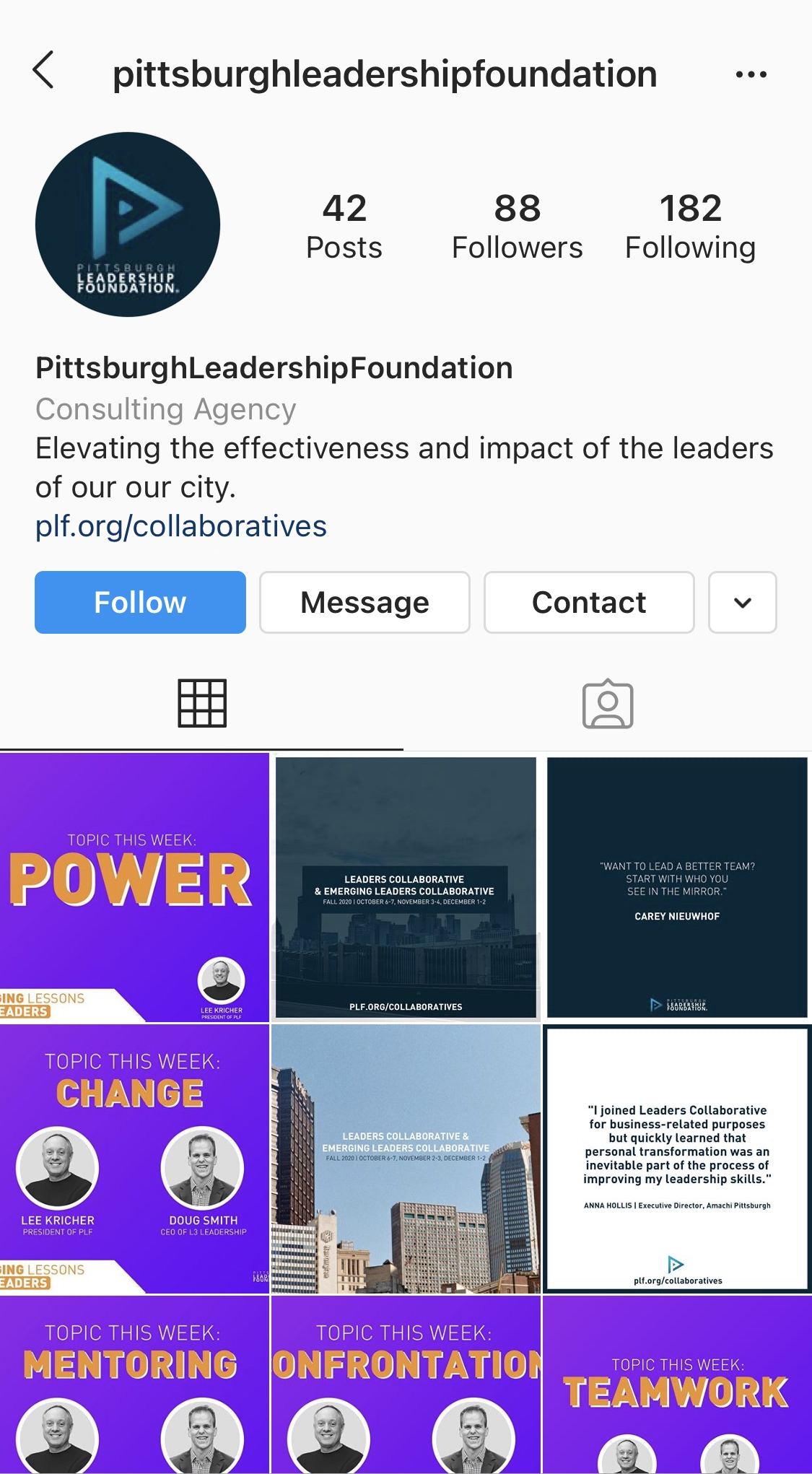
Task: Expand suggested accounts with the chevron button
Action: point(743,602)
